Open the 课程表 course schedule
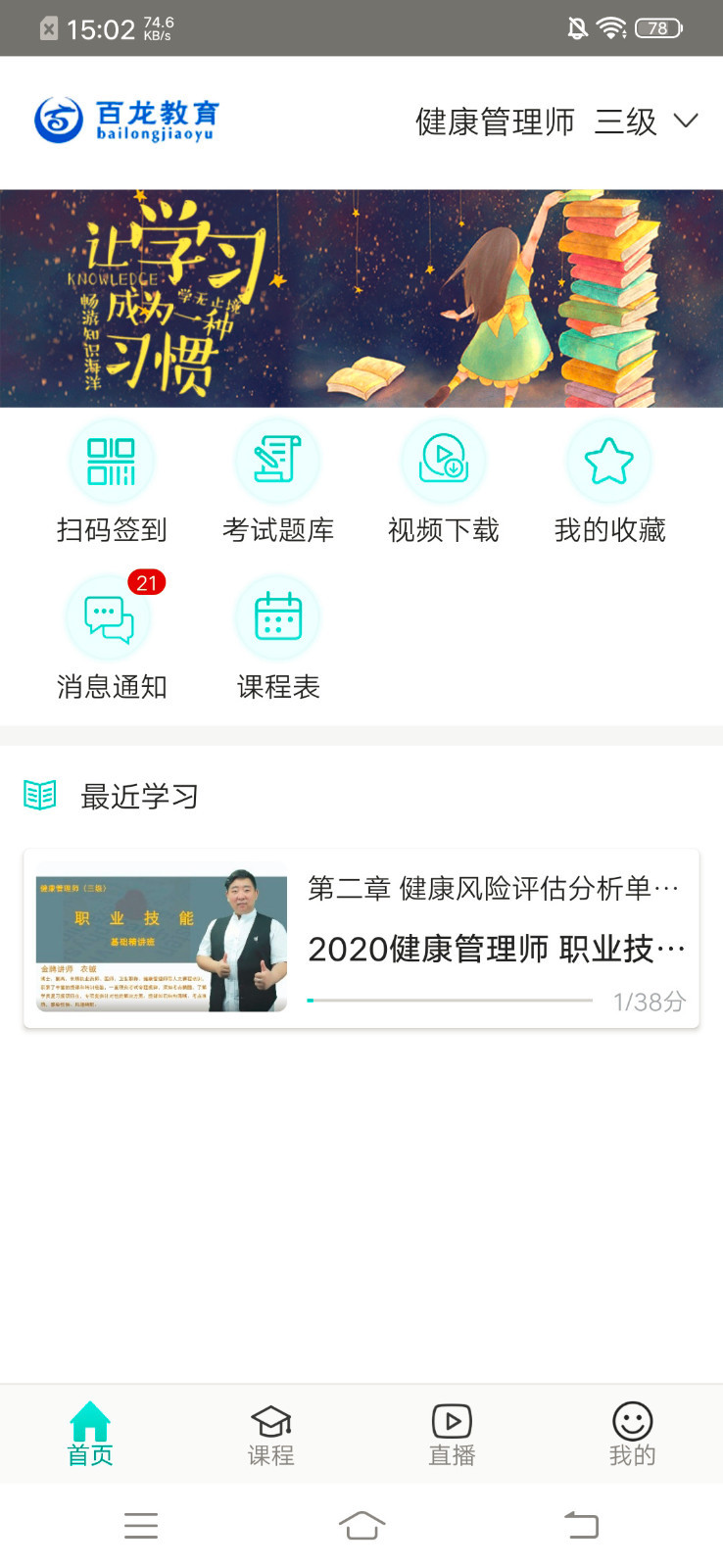723x1568 pixels. pos(277,637)
